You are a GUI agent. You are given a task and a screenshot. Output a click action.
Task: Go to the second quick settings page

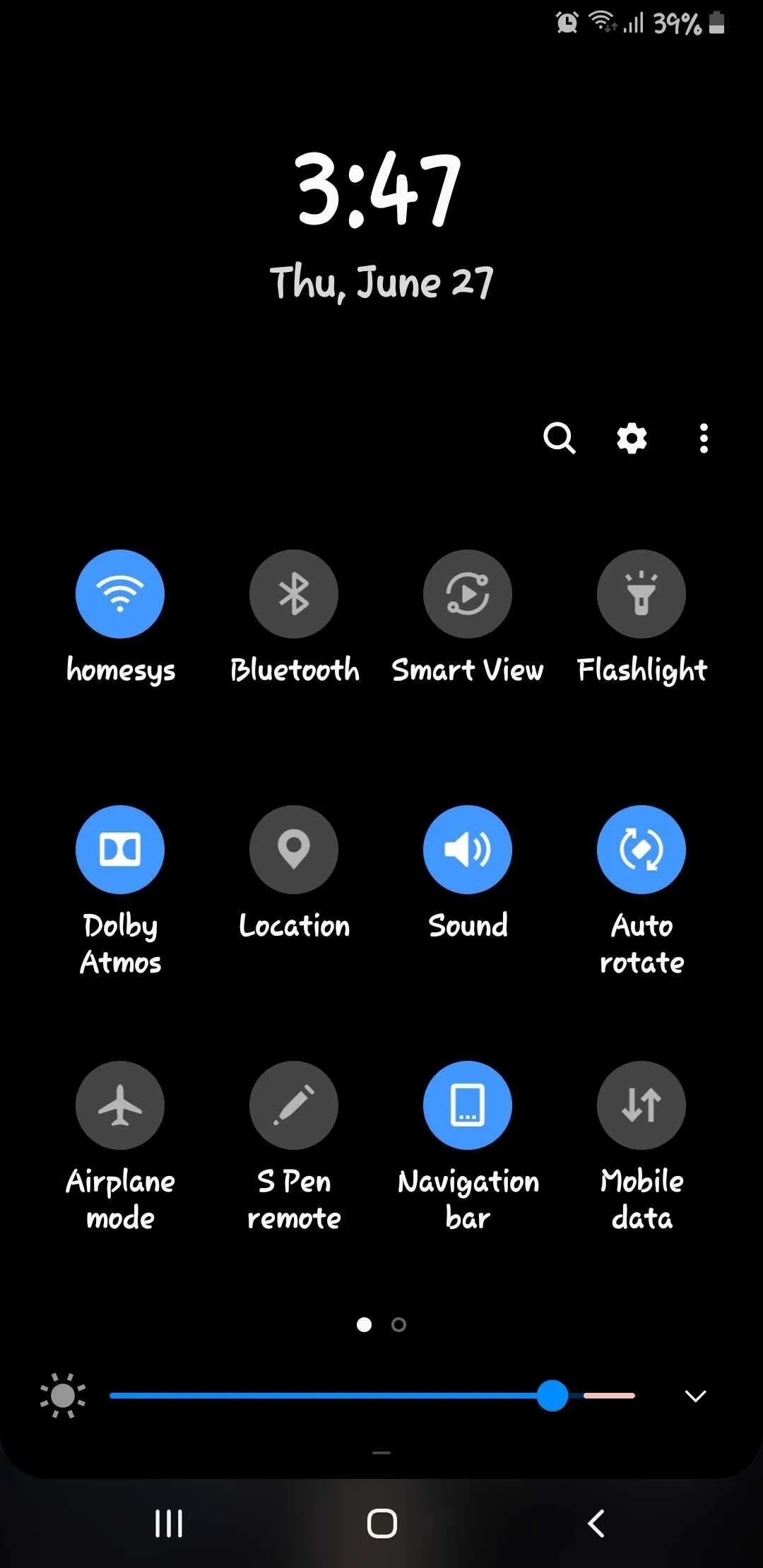pyautogui.click(x=399, y=1324)
